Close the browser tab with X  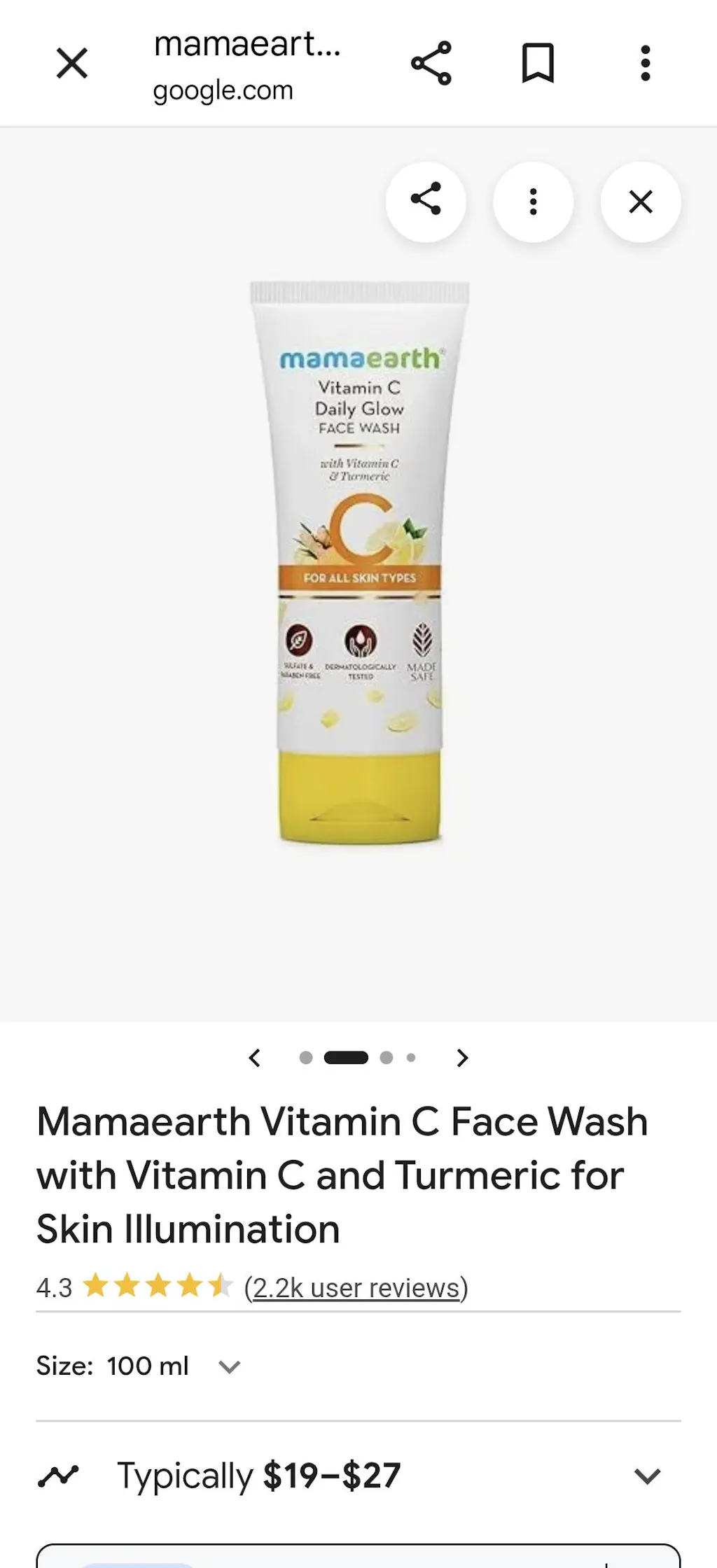[x=71, y=64]
